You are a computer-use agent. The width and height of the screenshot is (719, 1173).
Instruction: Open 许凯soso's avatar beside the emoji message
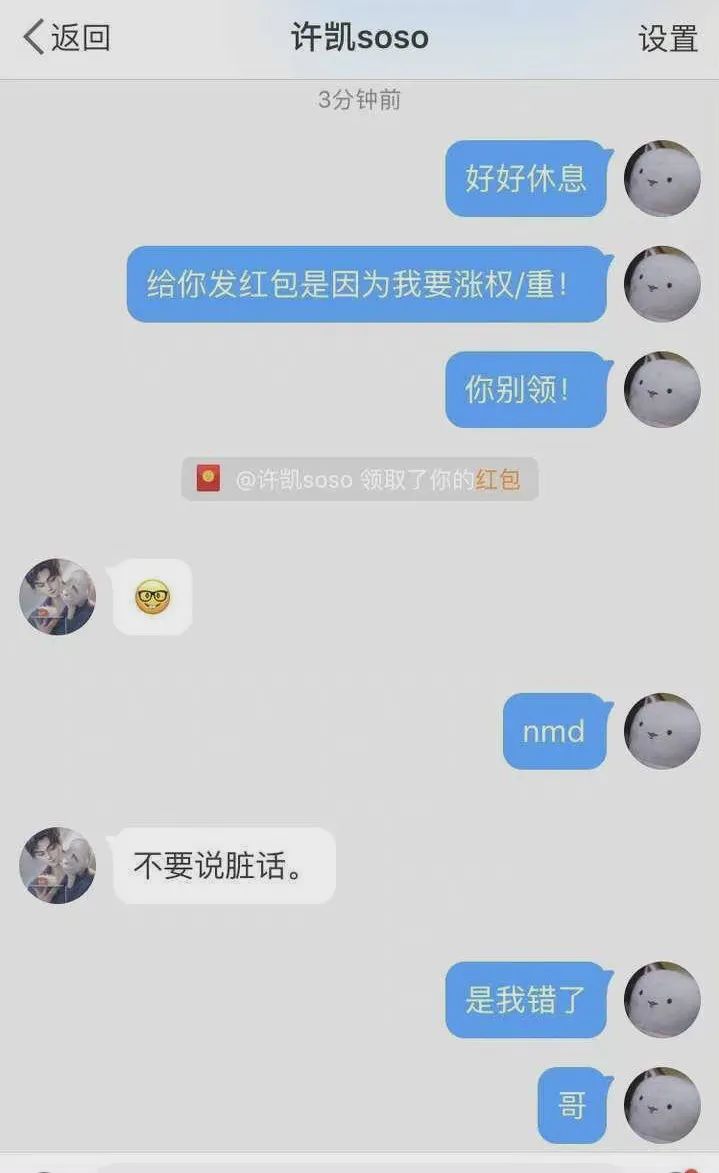tap(57, 597)
